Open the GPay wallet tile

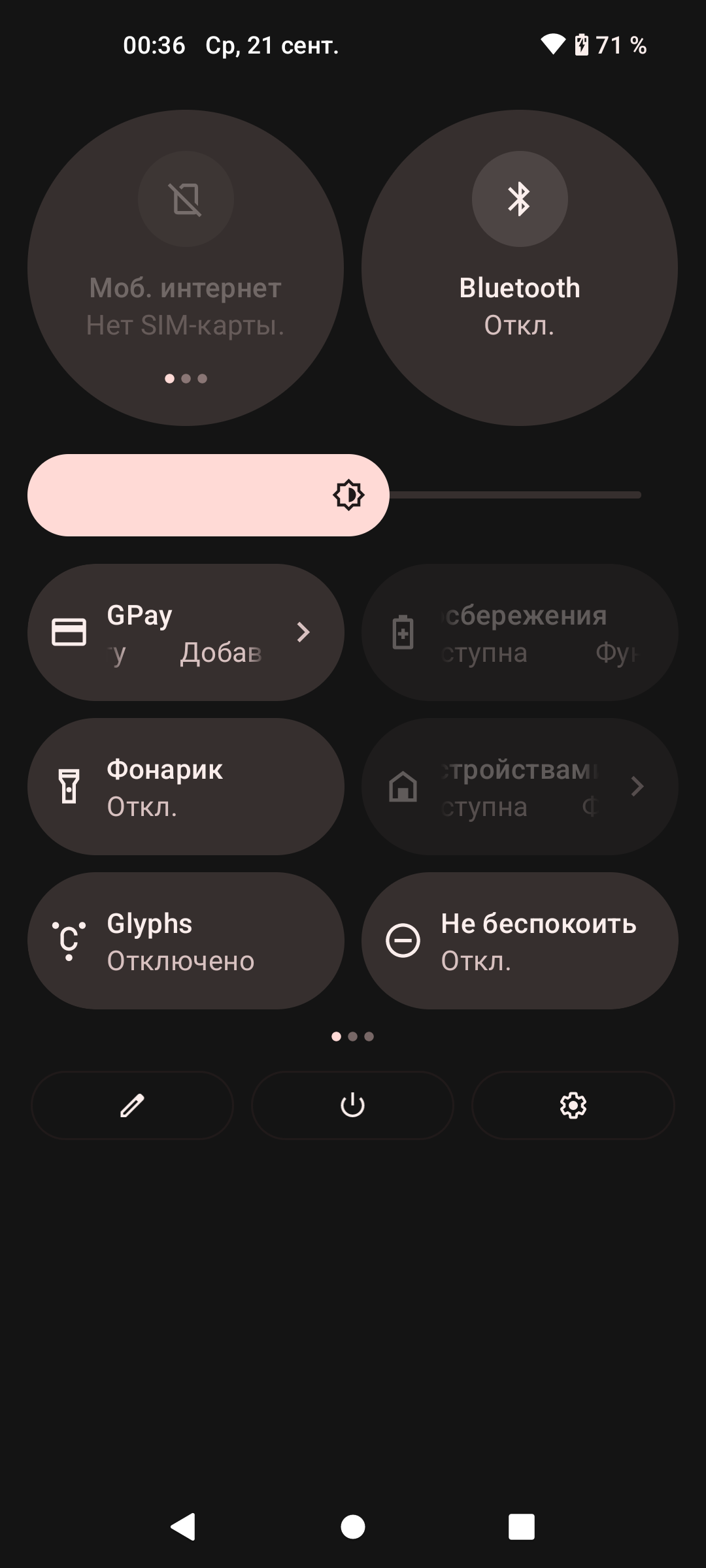click(186, 632)
